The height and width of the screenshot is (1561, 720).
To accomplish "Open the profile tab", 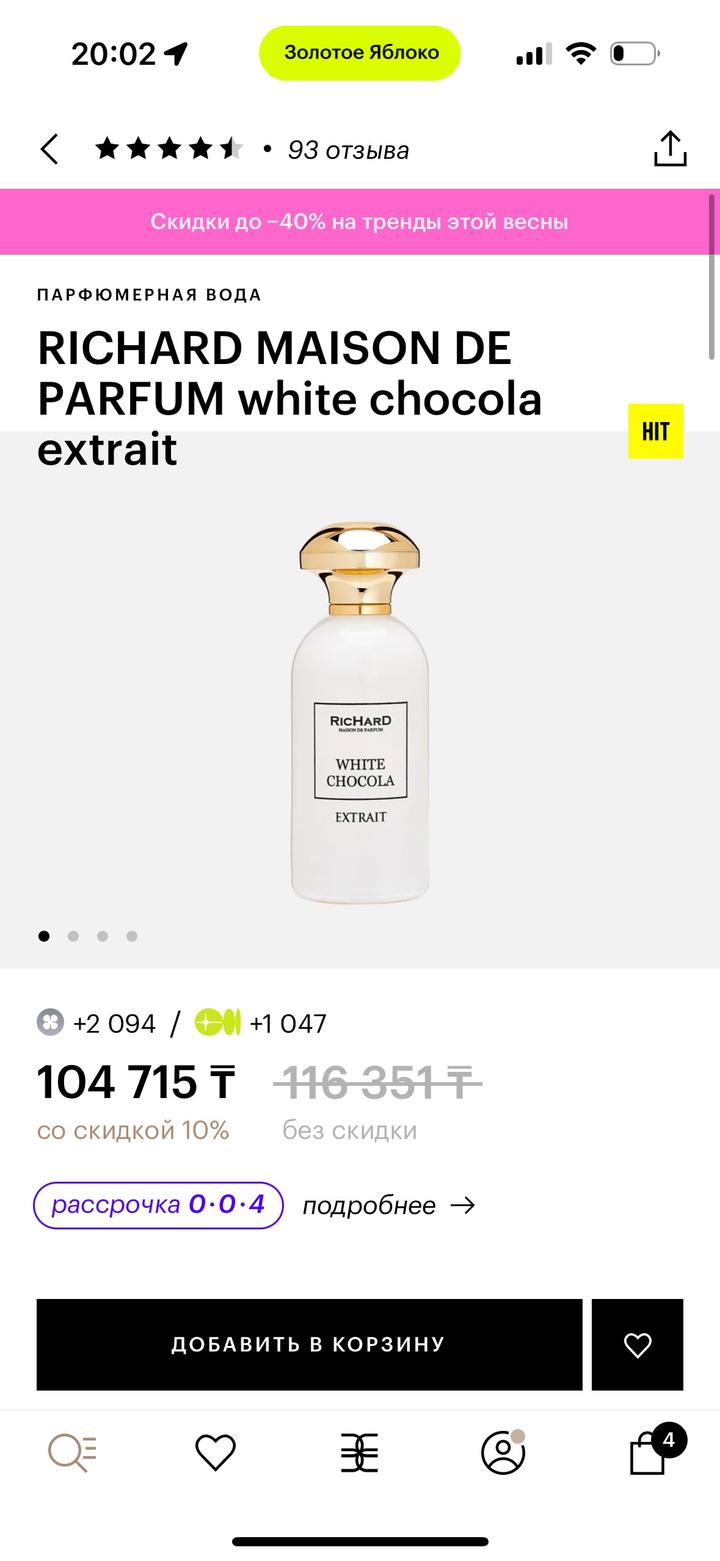I will click(x=503, y=1452).
